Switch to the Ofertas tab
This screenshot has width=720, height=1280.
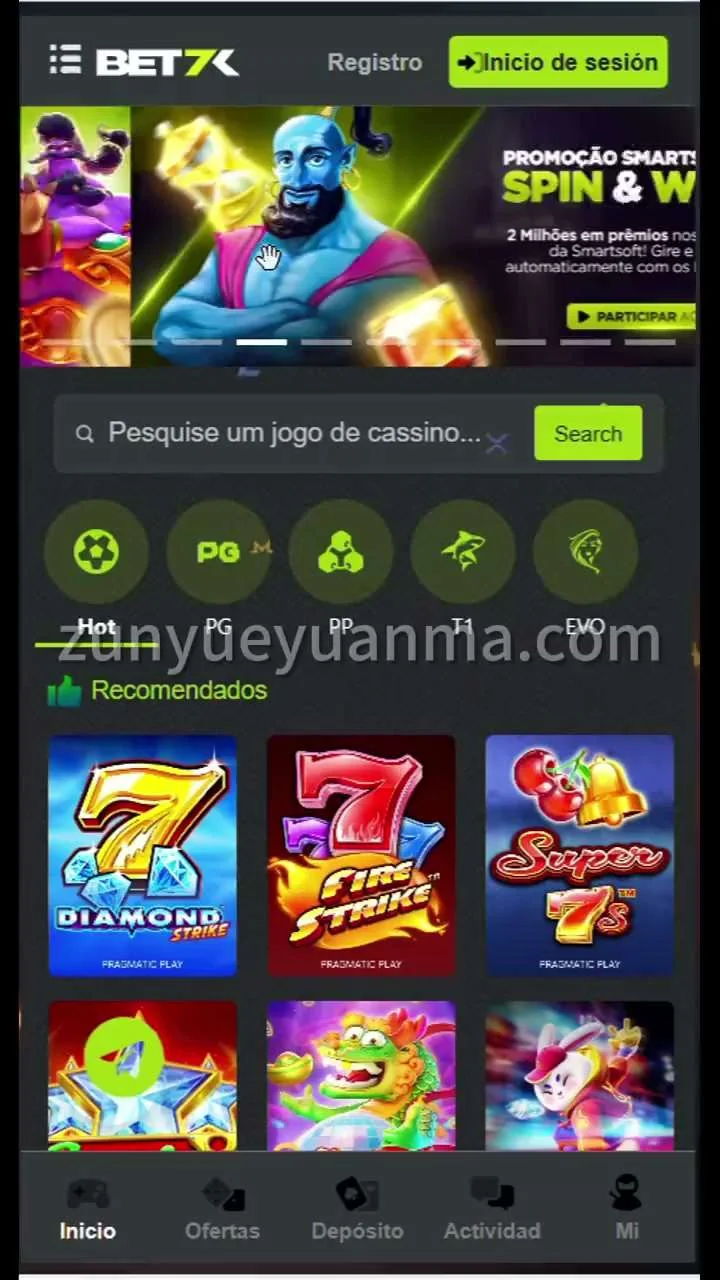click(x=222, y=1209)
